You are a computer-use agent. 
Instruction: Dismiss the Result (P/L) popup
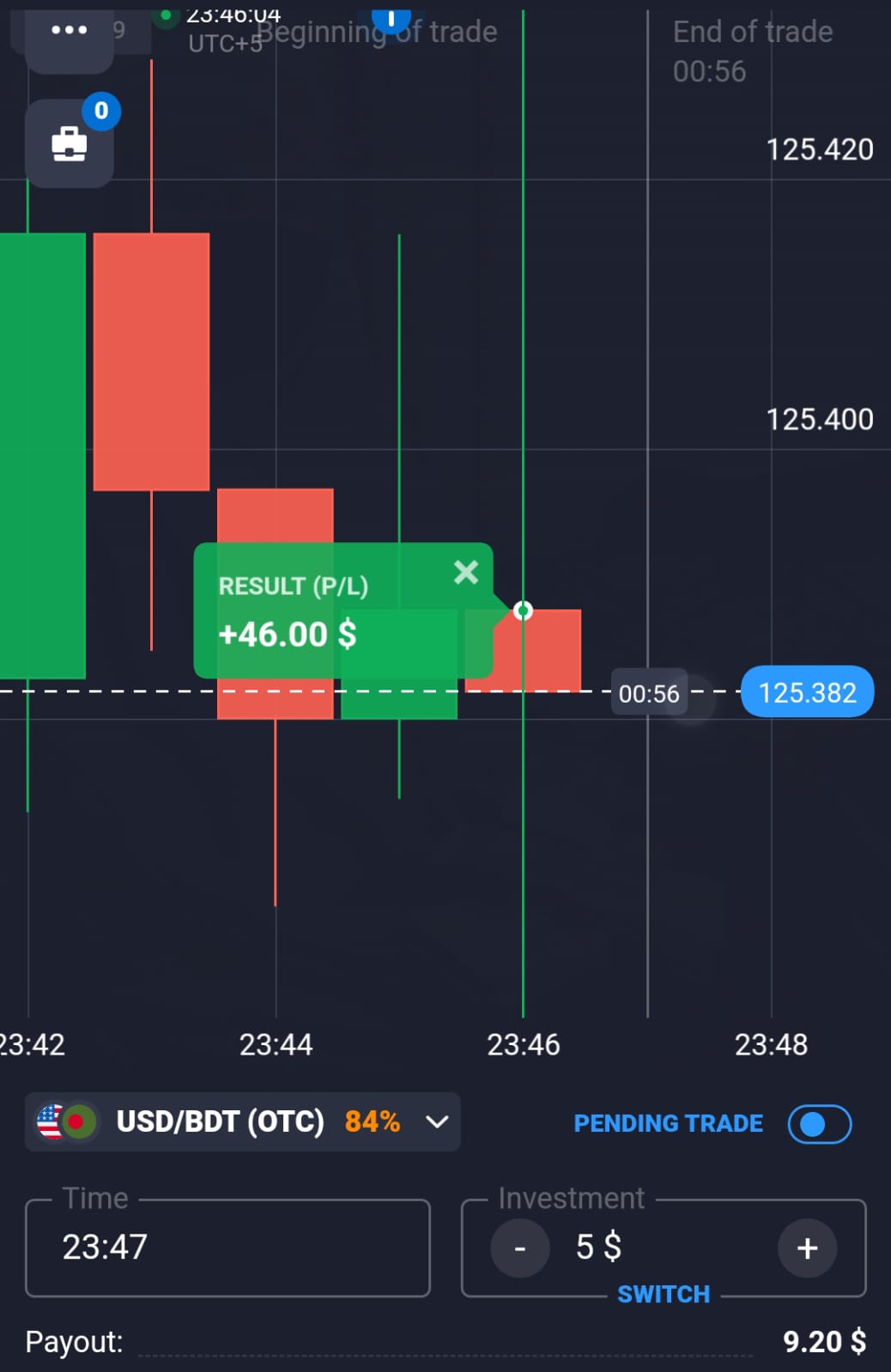(466, 572)
